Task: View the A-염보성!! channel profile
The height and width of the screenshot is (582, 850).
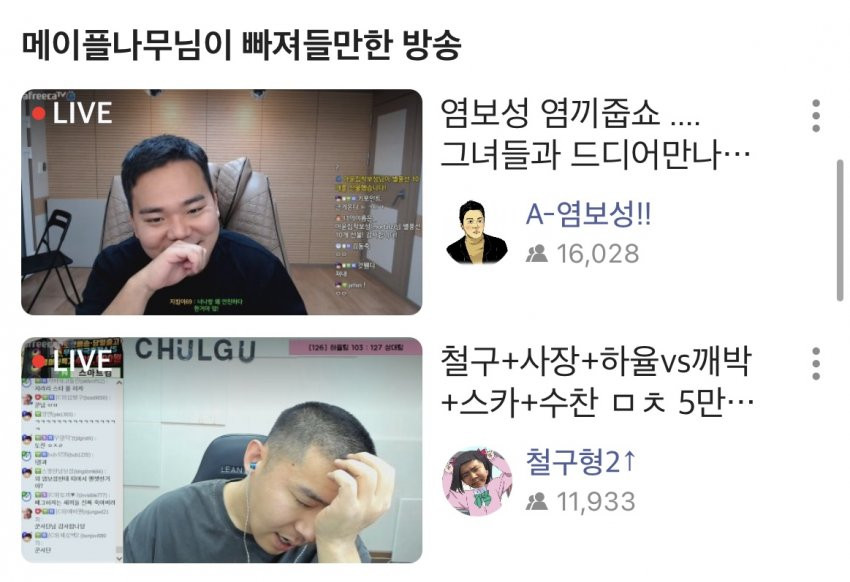Action: (x=477, y=232)
